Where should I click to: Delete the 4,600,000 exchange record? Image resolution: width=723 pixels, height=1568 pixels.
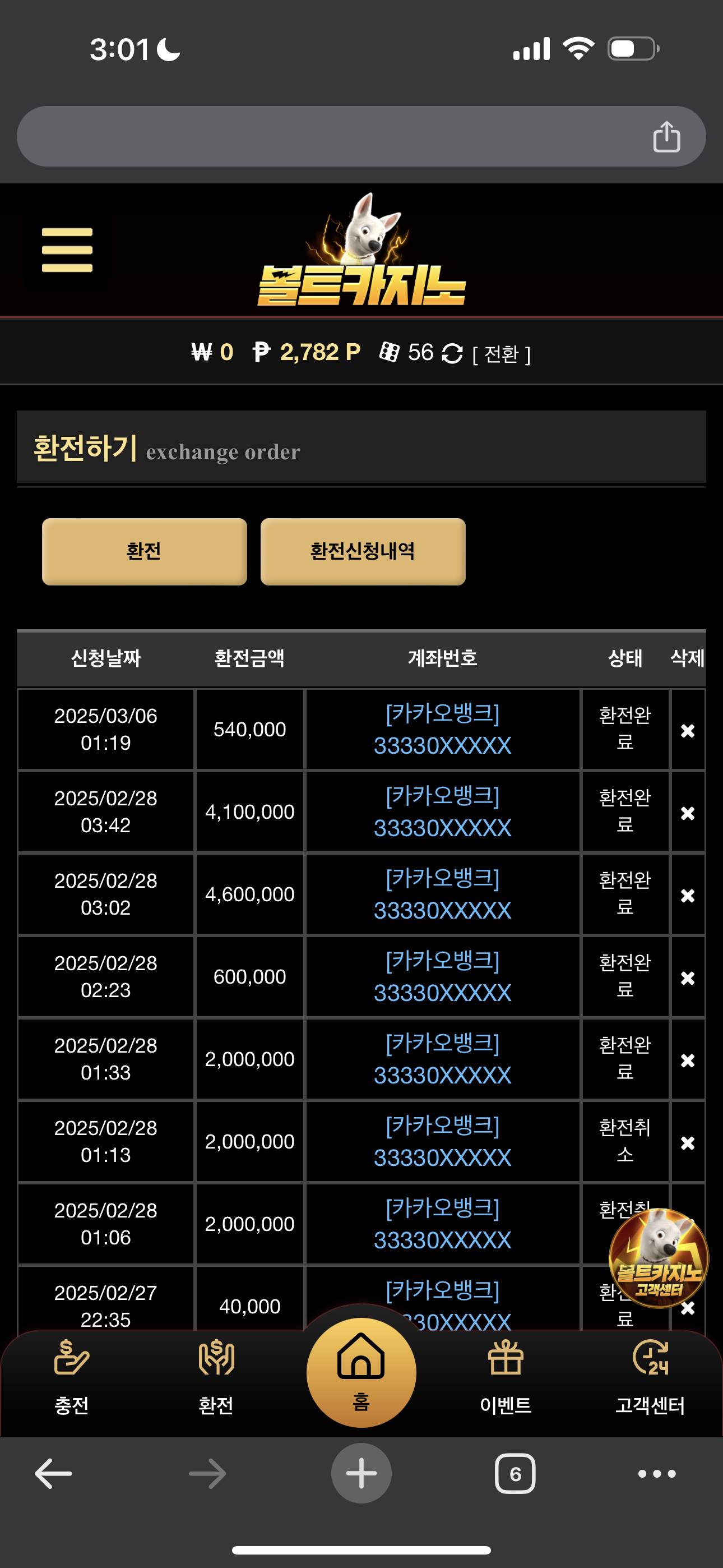coord(688,896)
